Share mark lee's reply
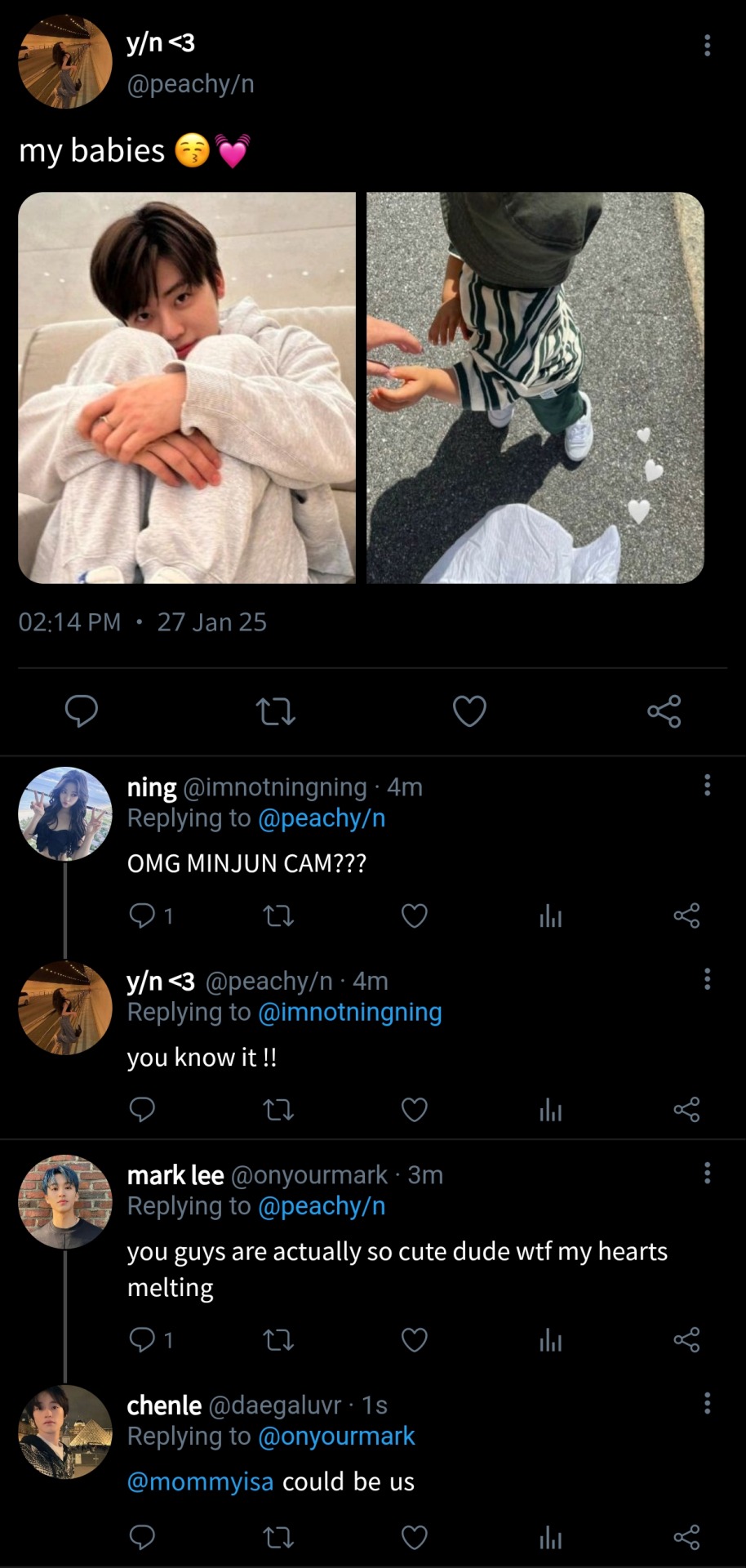This screenshot has height=1568, width=746. point(686,1340)
